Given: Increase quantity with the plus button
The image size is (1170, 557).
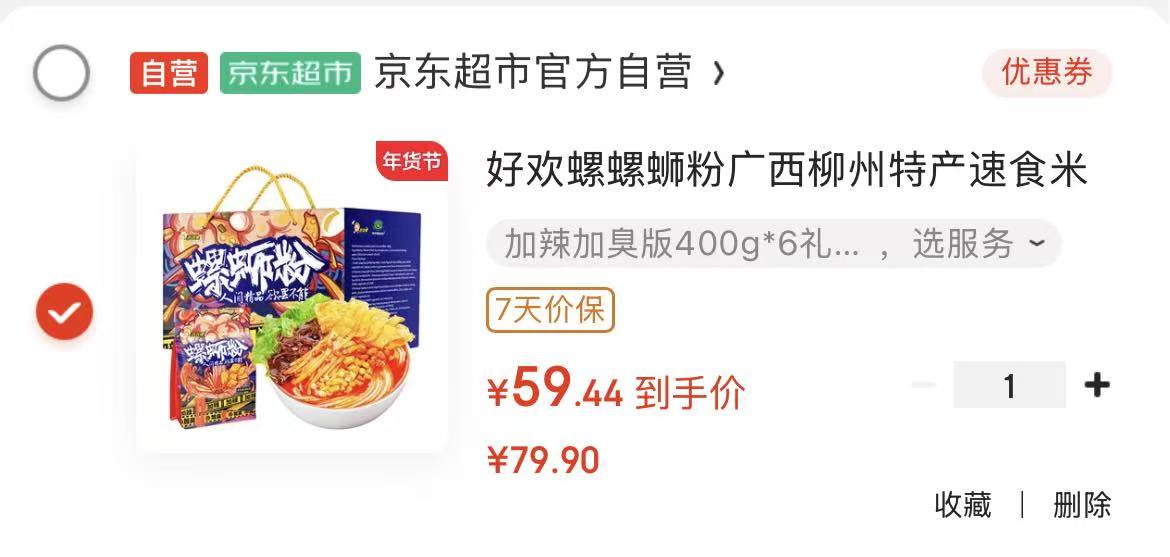Looking at the screenshot, I should (1097, 385).
